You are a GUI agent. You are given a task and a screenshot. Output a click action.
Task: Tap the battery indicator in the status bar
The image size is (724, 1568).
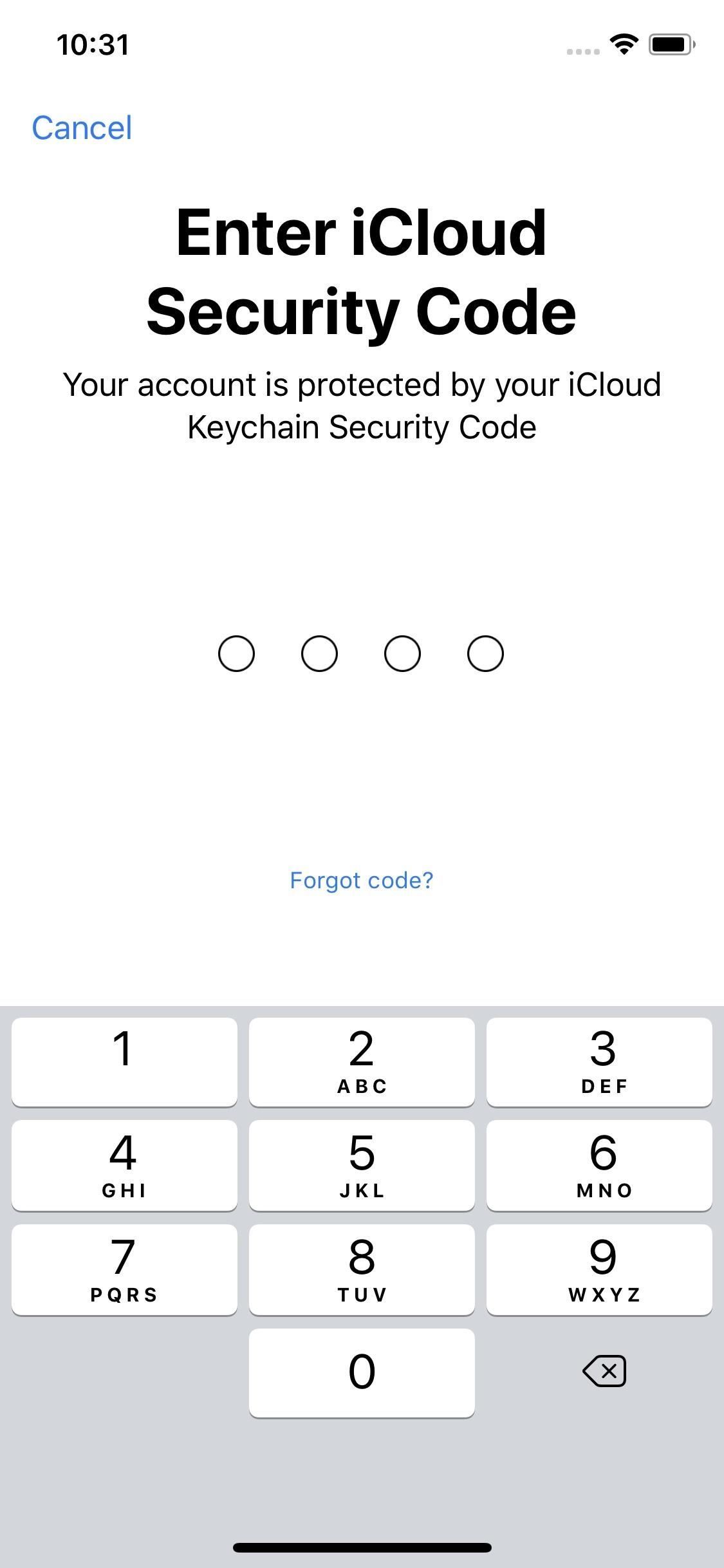(669, 44)
